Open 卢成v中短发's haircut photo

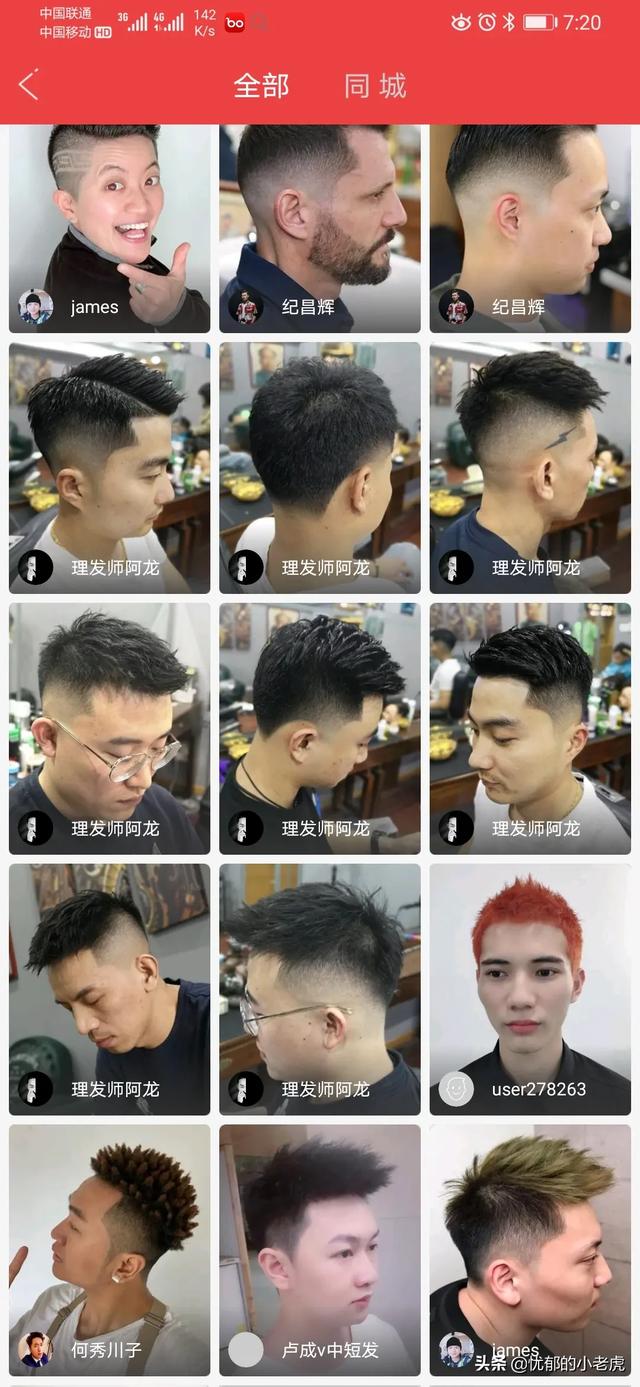(x=320, y=1235)
